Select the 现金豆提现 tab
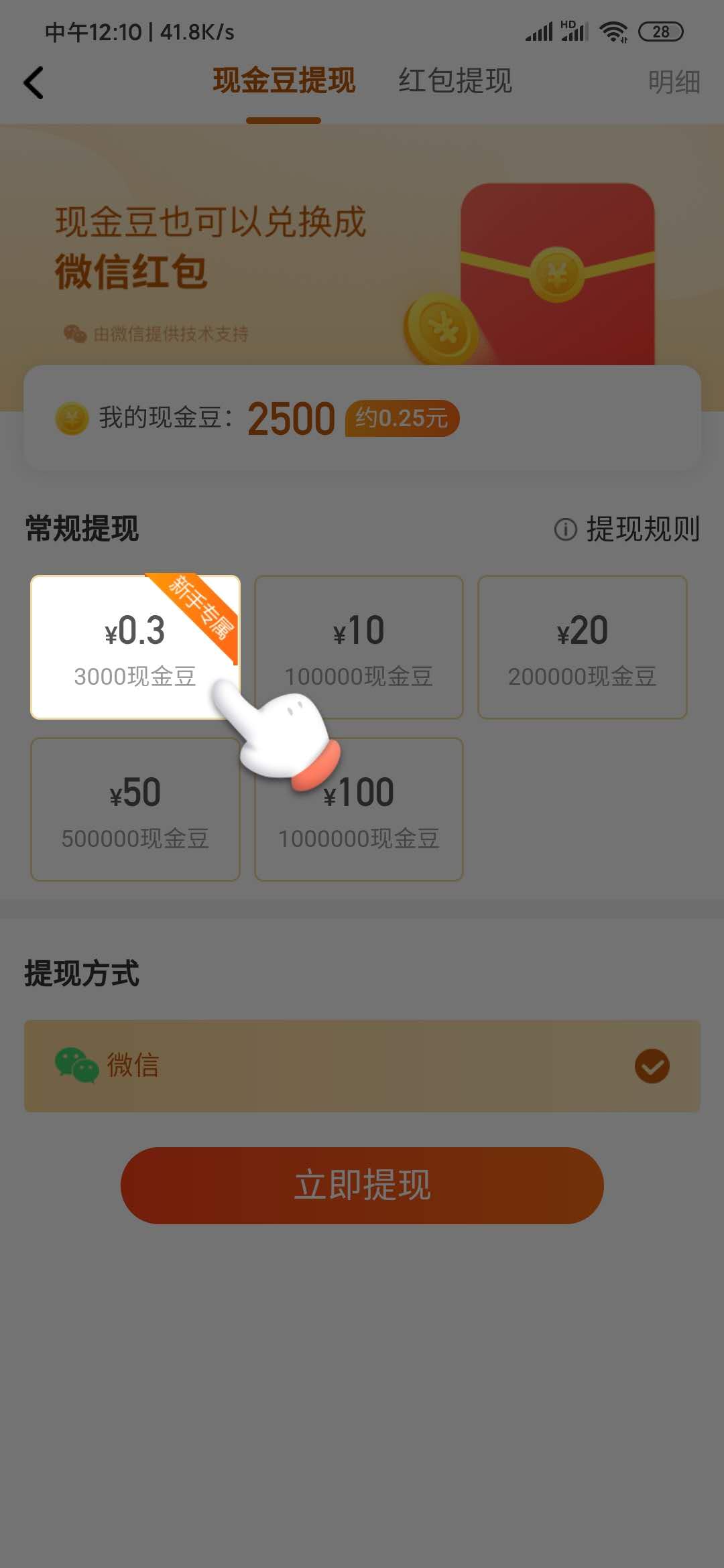Viewport: 724px width, 1568px height. 284,81
